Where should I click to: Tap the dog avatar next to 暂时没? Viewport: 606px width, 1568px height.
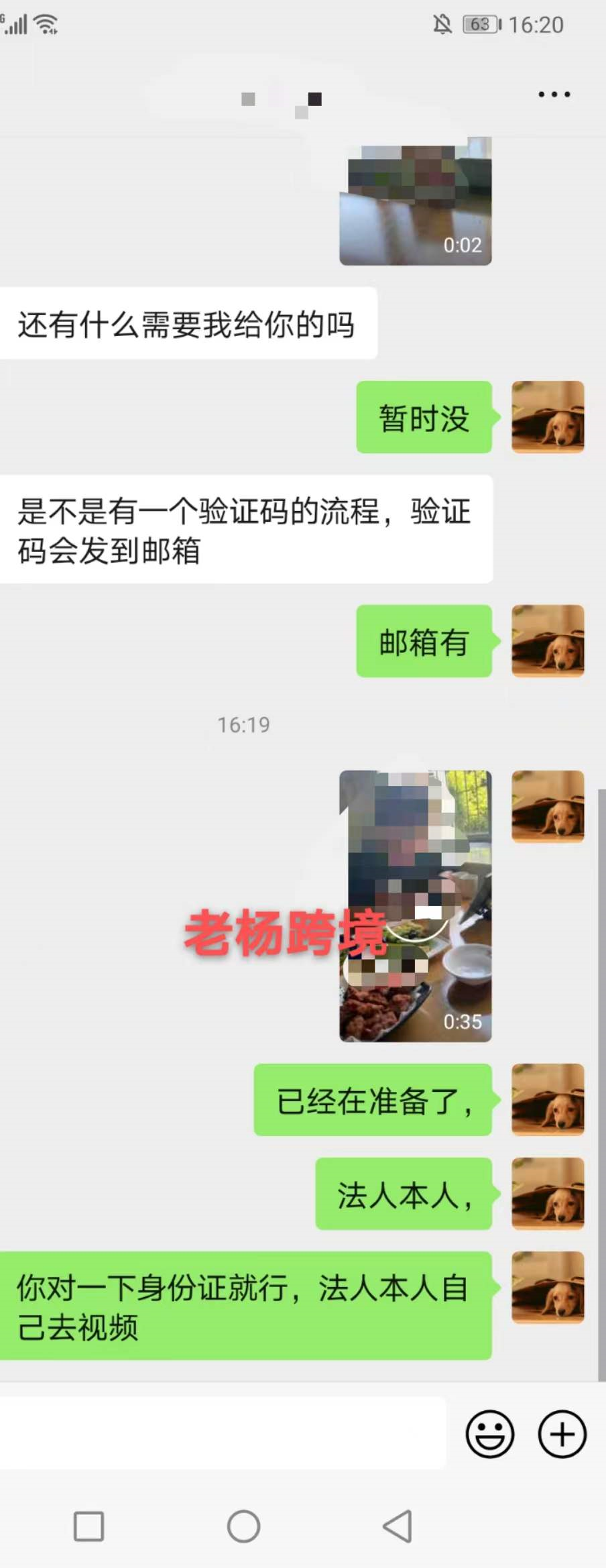[x=548, y=418]
